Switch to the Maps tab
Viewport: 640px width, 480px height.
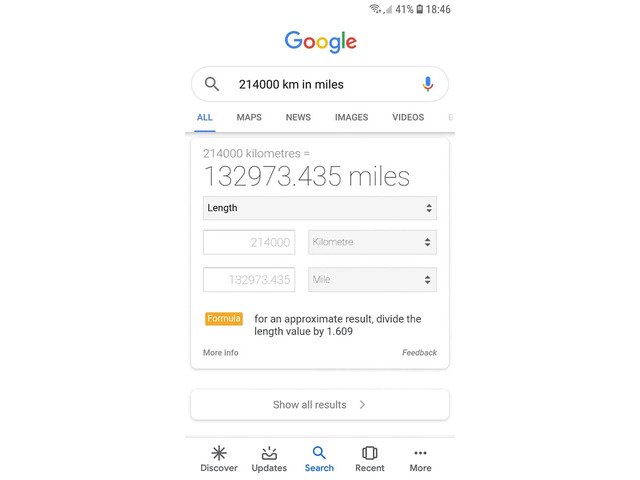(x=249, y=117)
